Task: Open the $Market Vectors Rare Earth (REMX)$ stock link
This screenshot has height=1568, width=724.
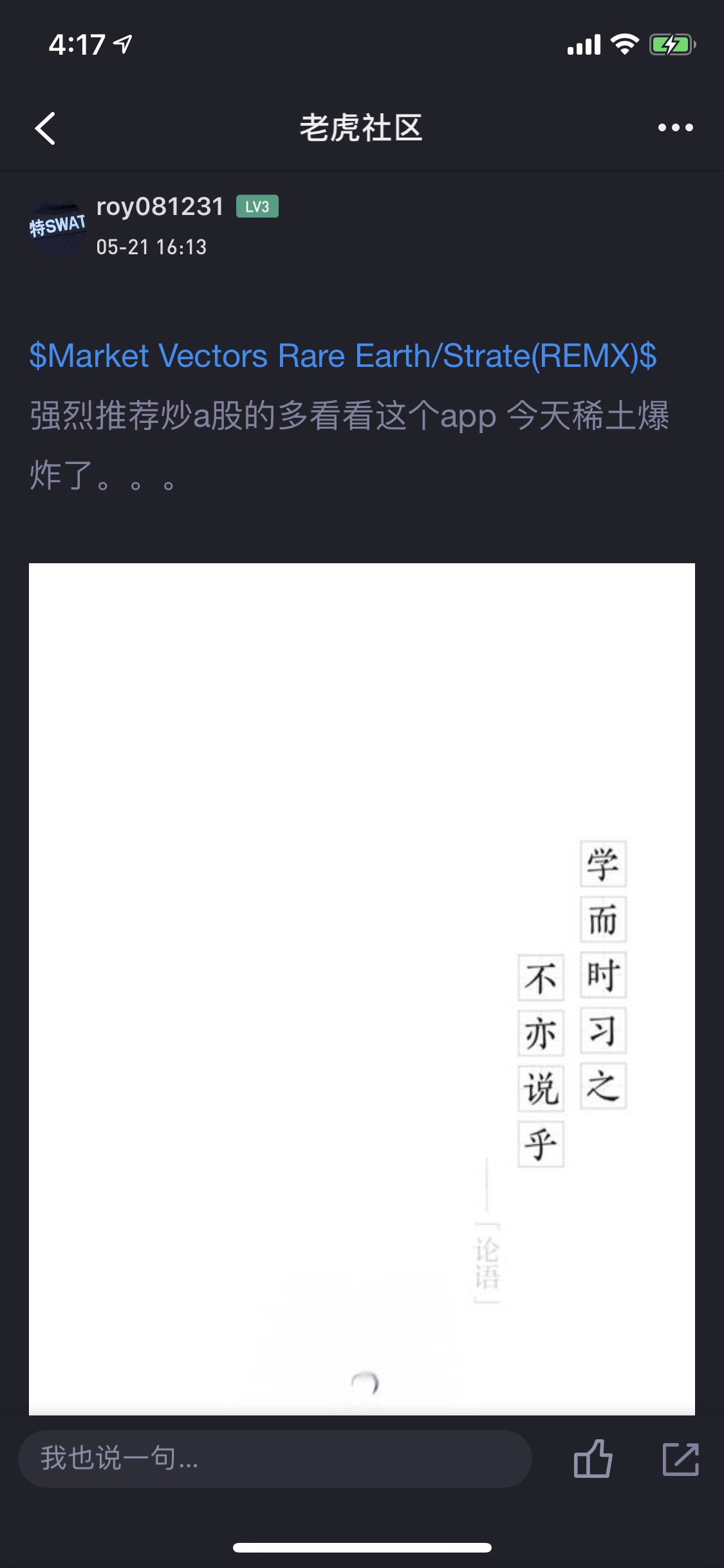Action: [343, 356]
